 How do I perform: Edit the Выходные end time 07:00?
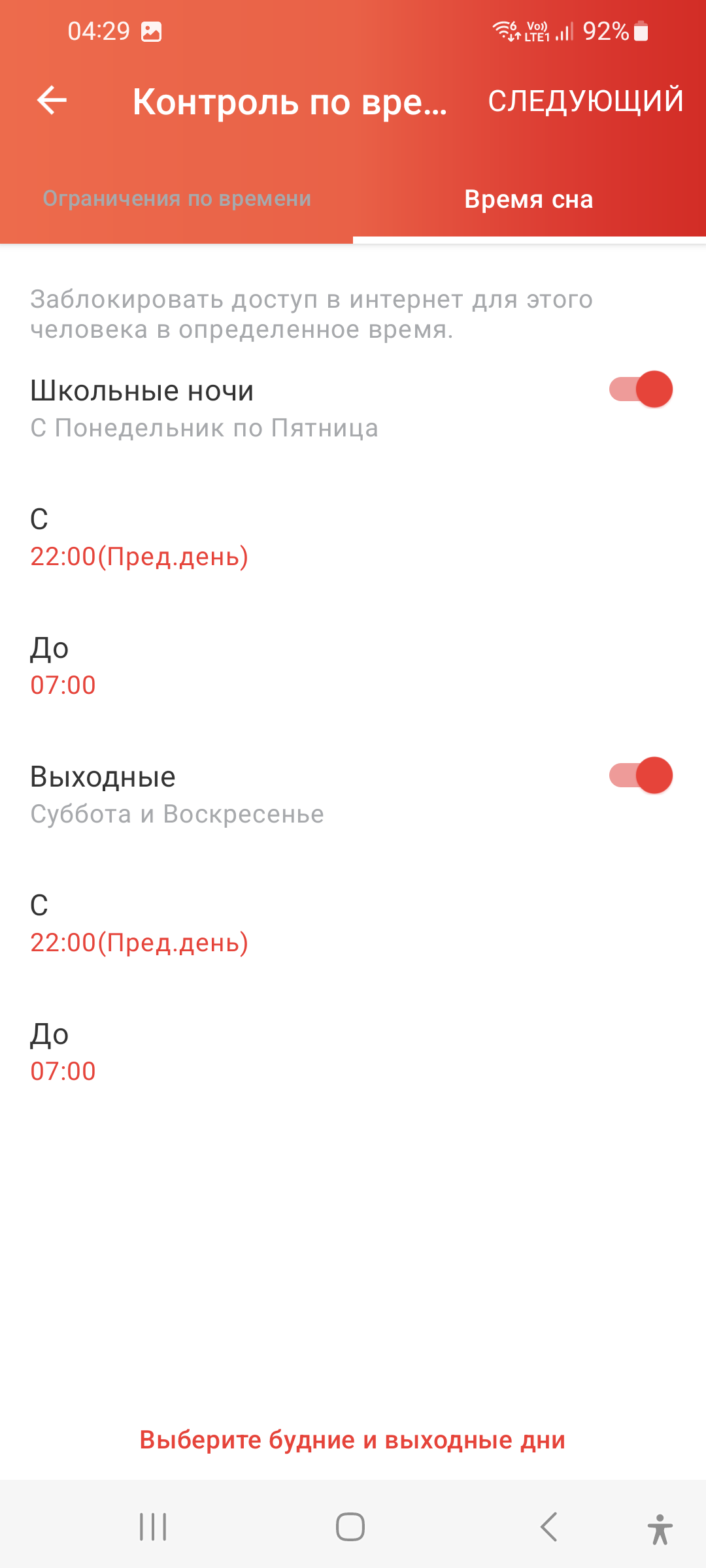(63, 1071)
